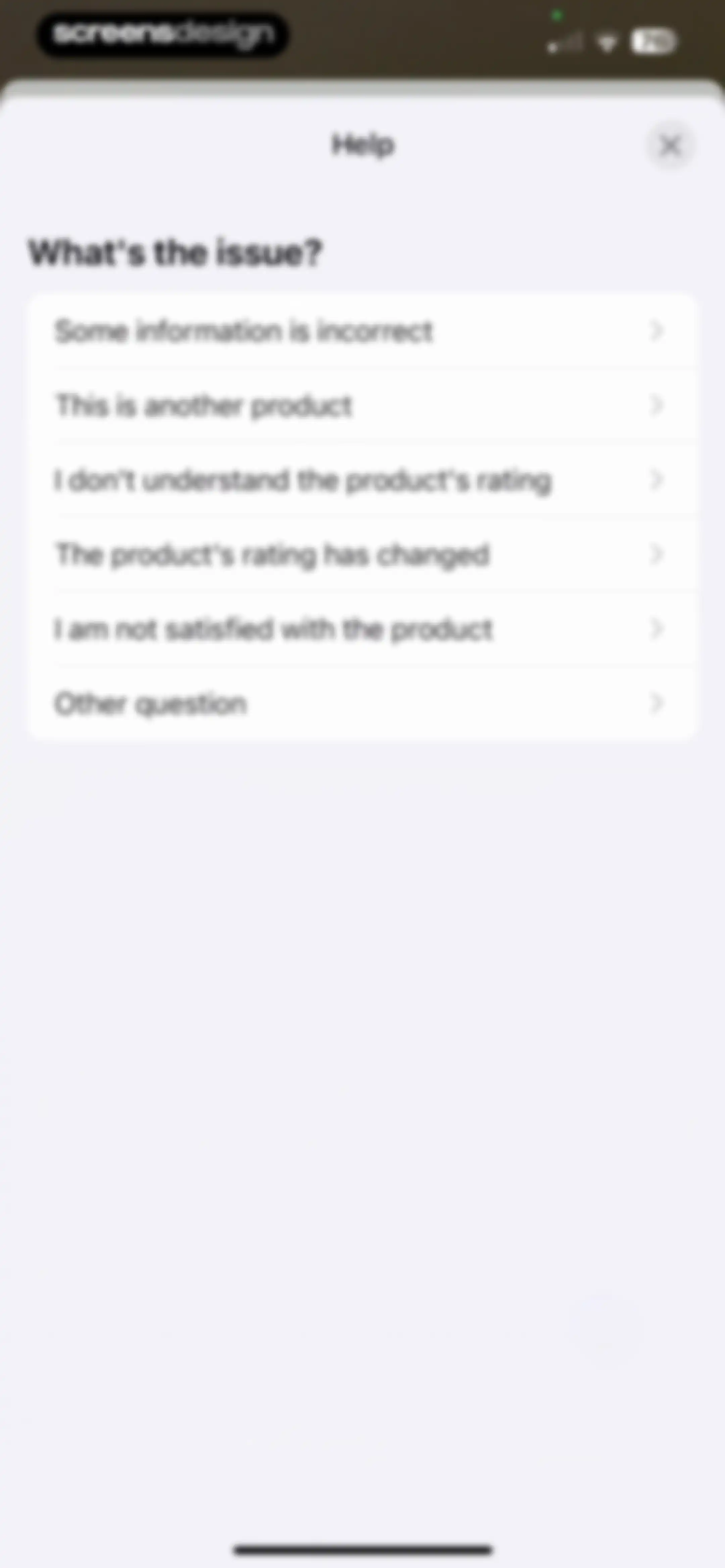Open the 'Other question' option
This screenshot has height=1568, width=725.
(x=362, y=704)
